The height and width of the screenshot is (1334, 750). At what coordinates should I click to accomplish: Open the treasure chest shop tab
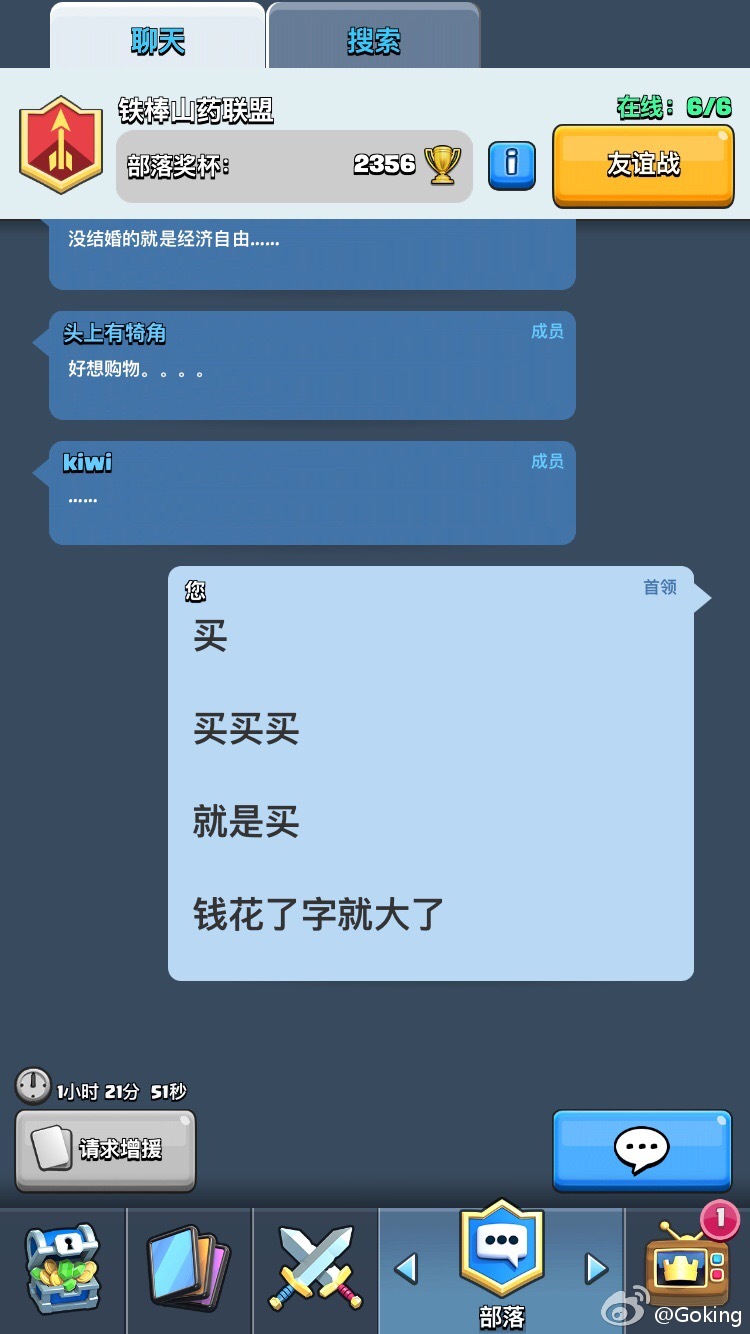(x=62, y=1269)
